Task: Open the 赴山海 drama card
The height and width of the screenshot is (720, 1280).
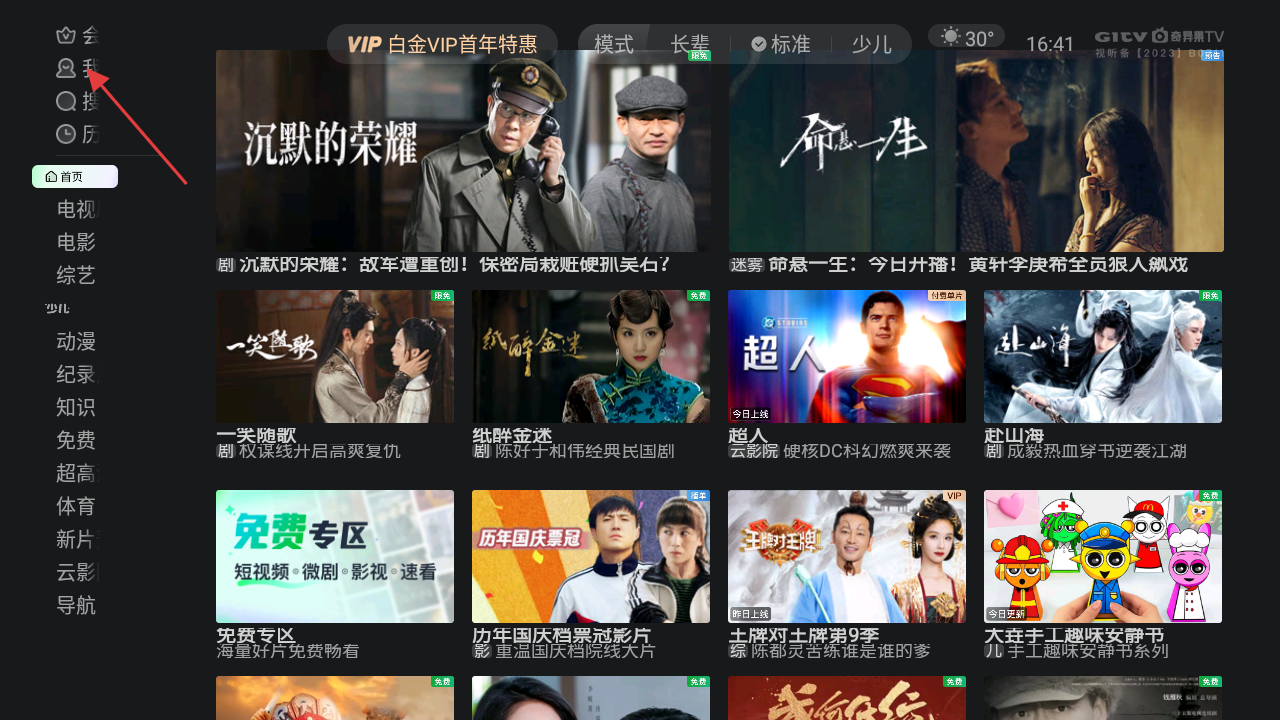Action: pyautogui.click(x=1103, y=356)
